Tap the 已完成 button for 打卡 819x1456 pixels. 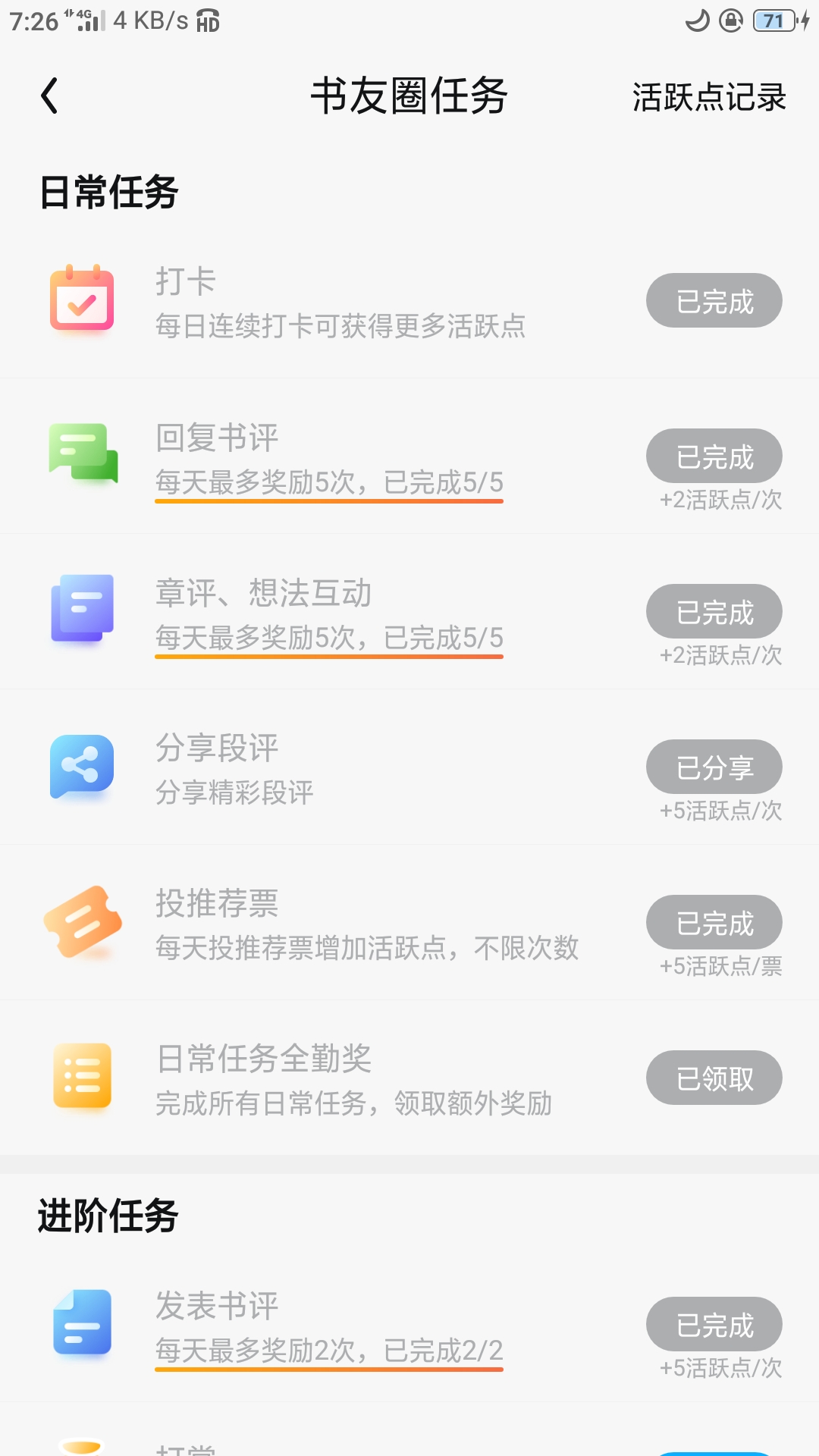click(714, 300)
